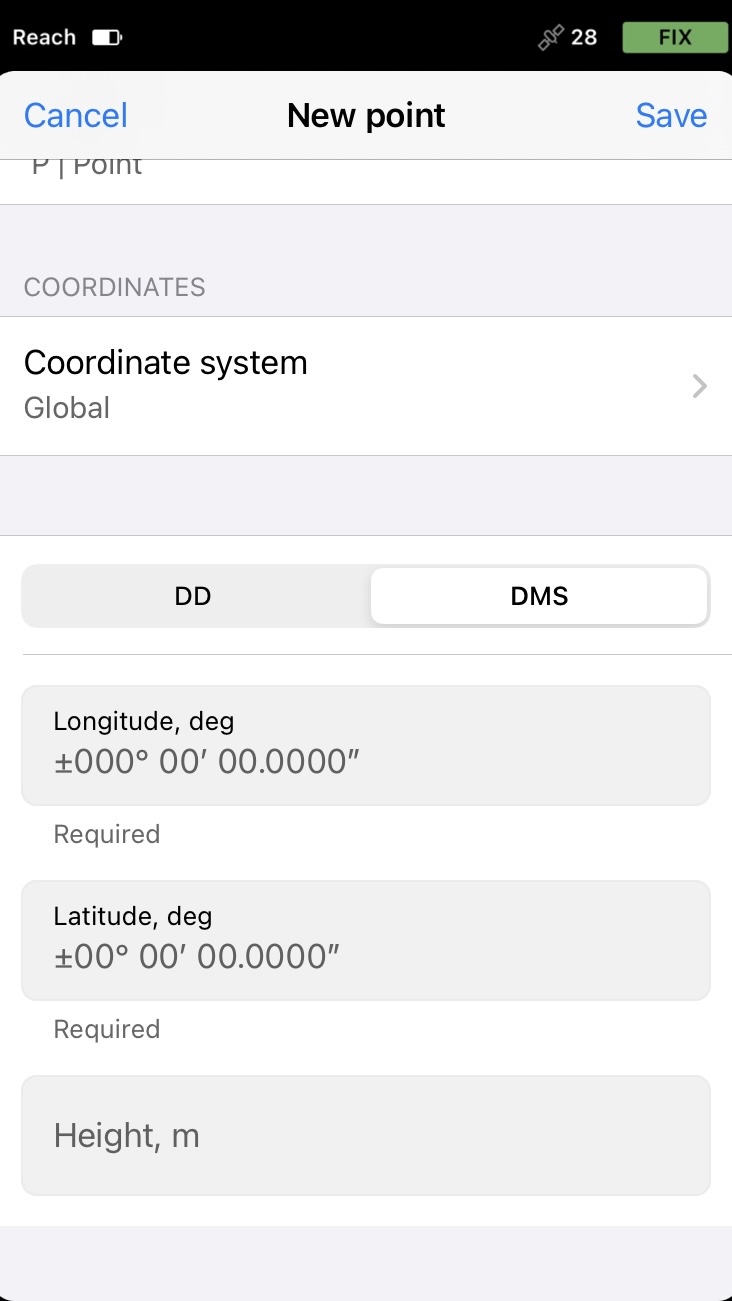
Task: Cancel creating the new point
Action: pyautogui.click(x=76, y=116)
